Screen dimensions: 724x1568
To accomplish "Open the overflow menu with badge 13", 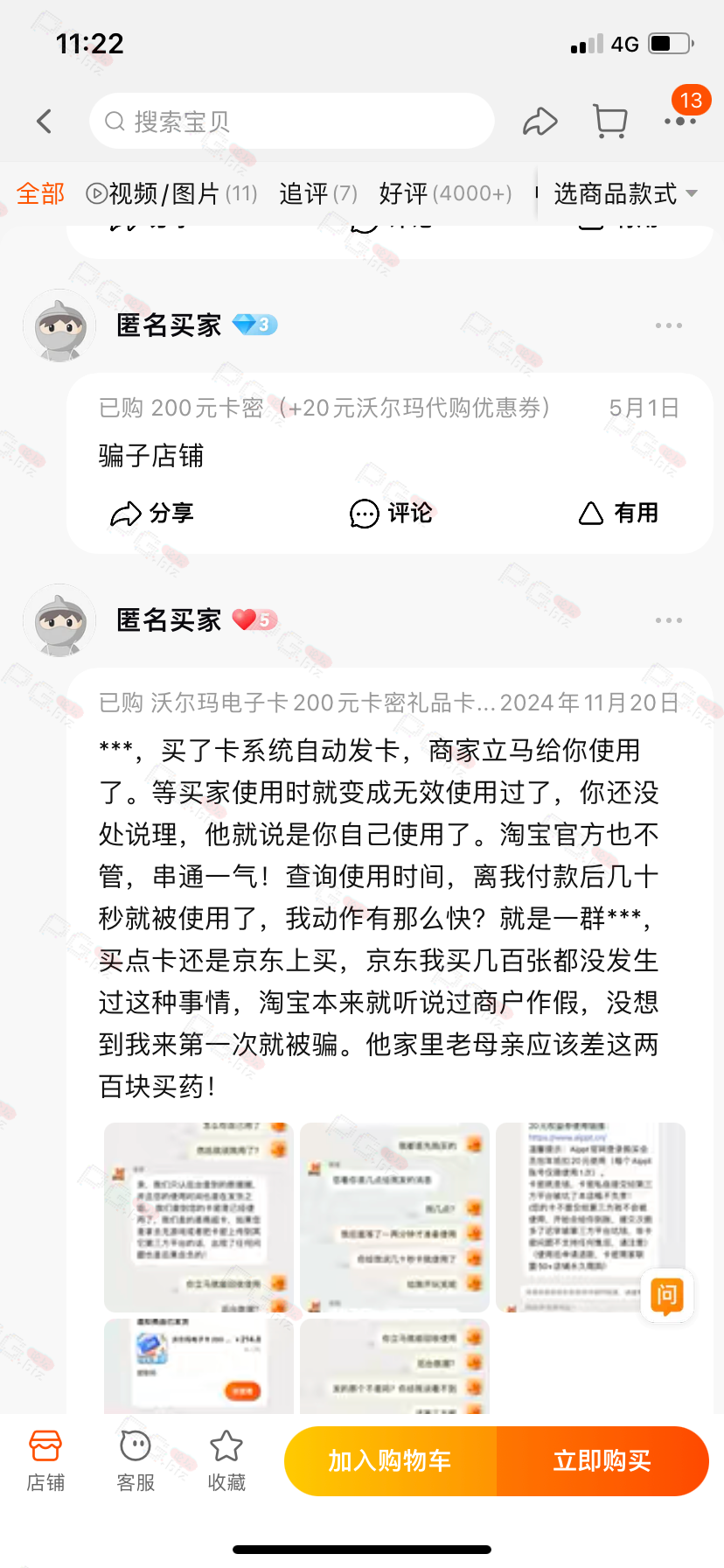I will point(680,121).
